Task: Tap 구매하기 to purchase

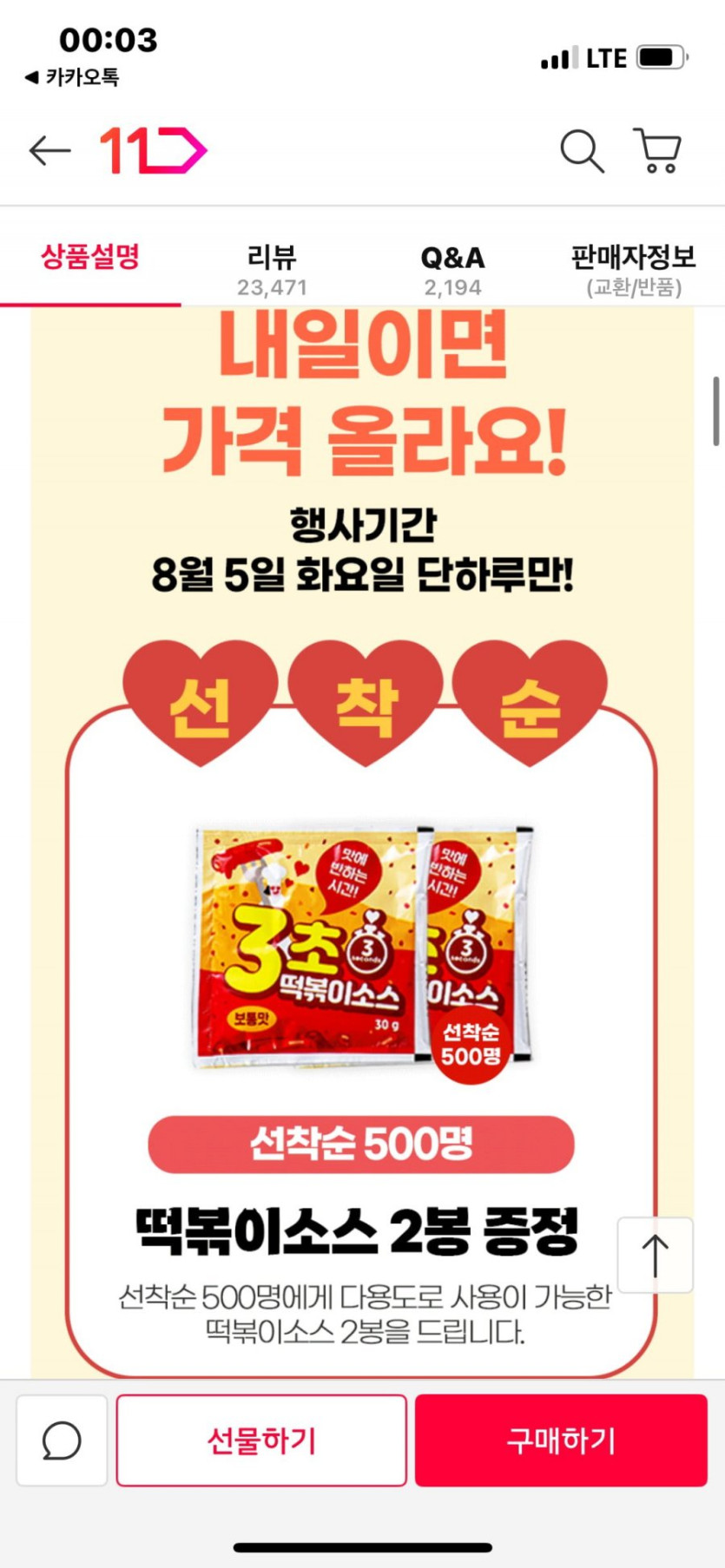Action: (x=561, y=1440)
